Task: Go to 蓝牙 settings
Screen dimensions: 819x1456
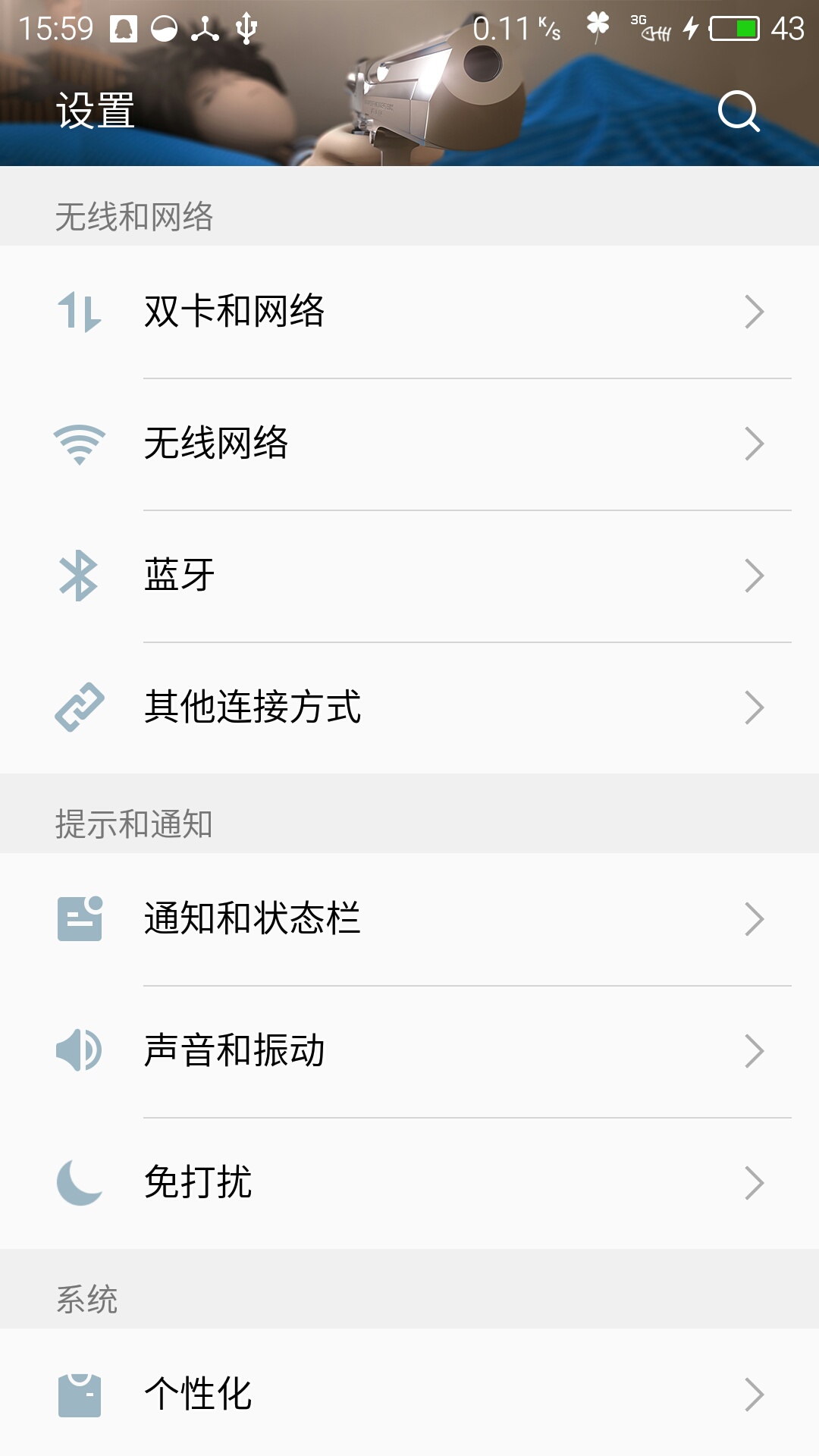Action: pyautogui.click(x=409, y=576)
